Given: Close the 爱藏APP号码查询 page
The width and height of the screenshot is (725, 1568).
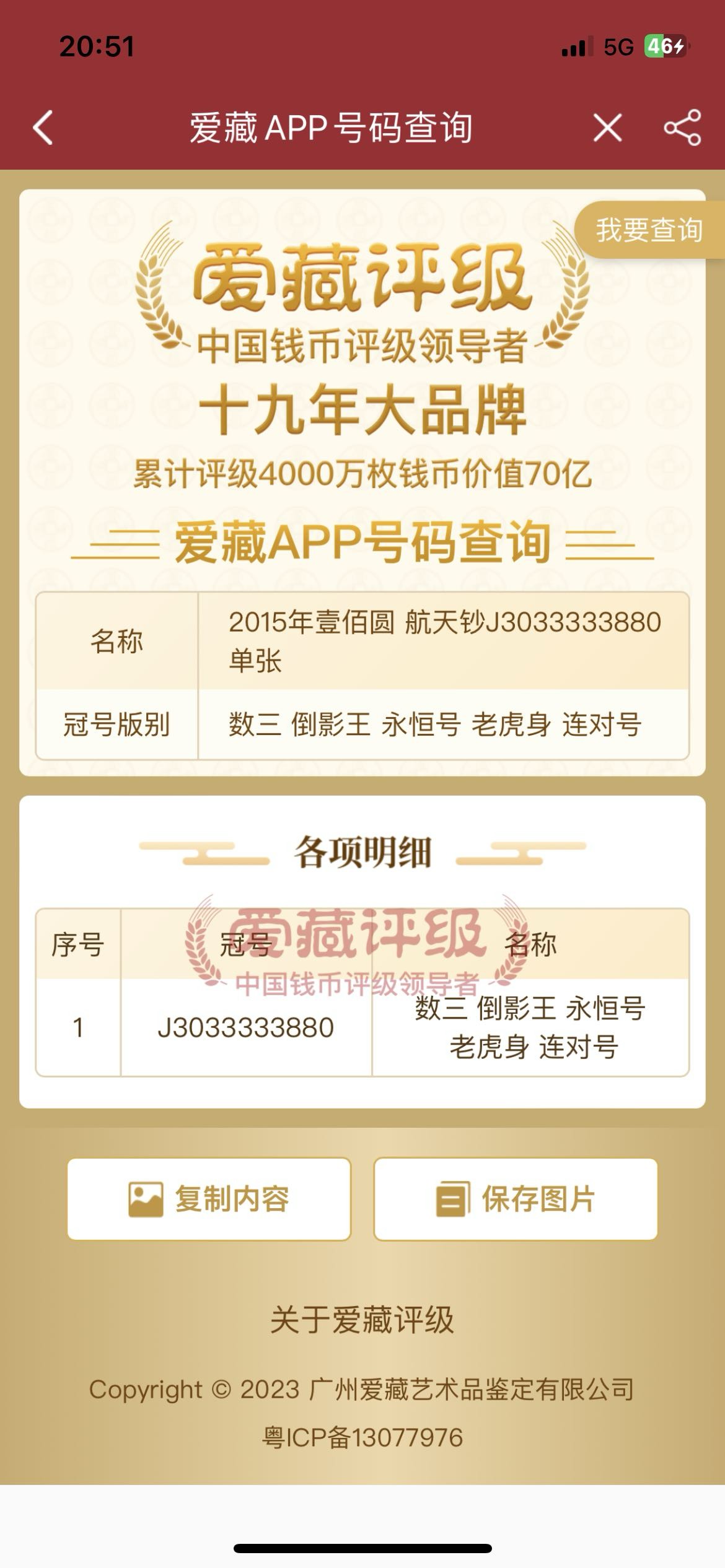Looking at the screenshot, I should pos(607,128).
